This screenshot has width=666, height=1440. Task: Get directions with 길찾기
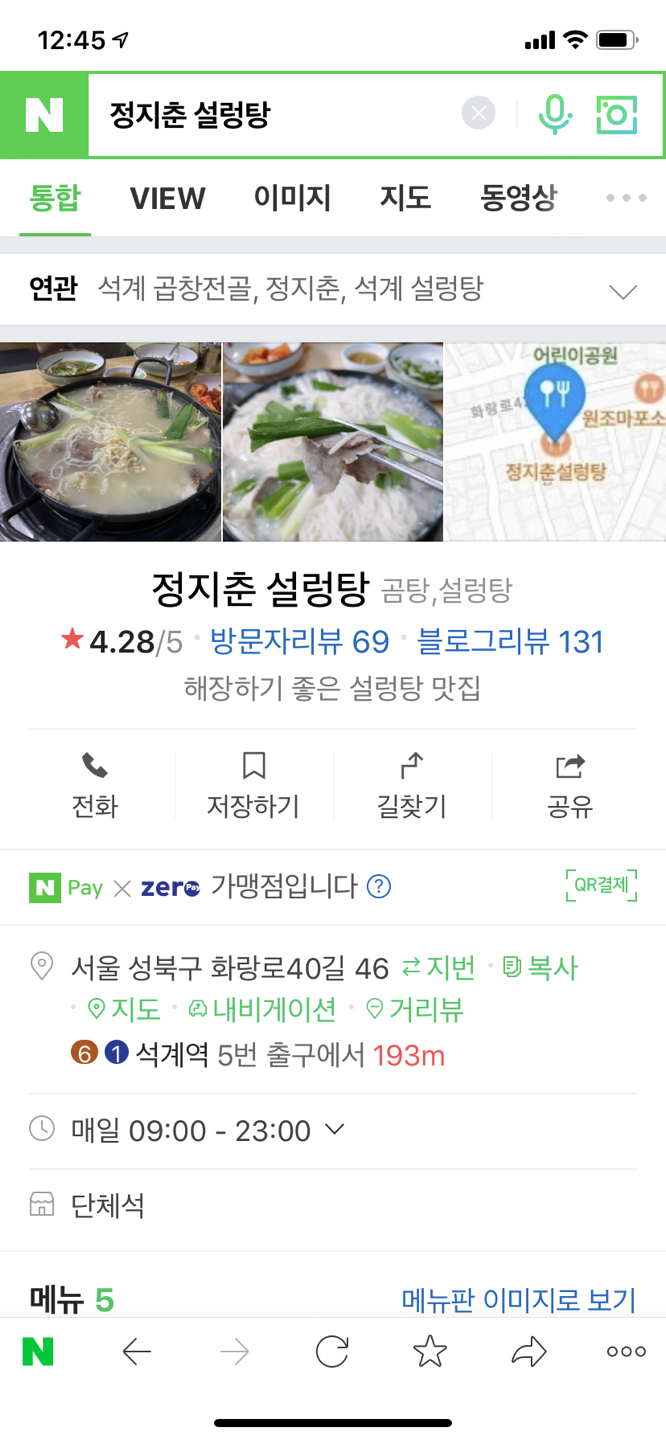tap(412, 786)
